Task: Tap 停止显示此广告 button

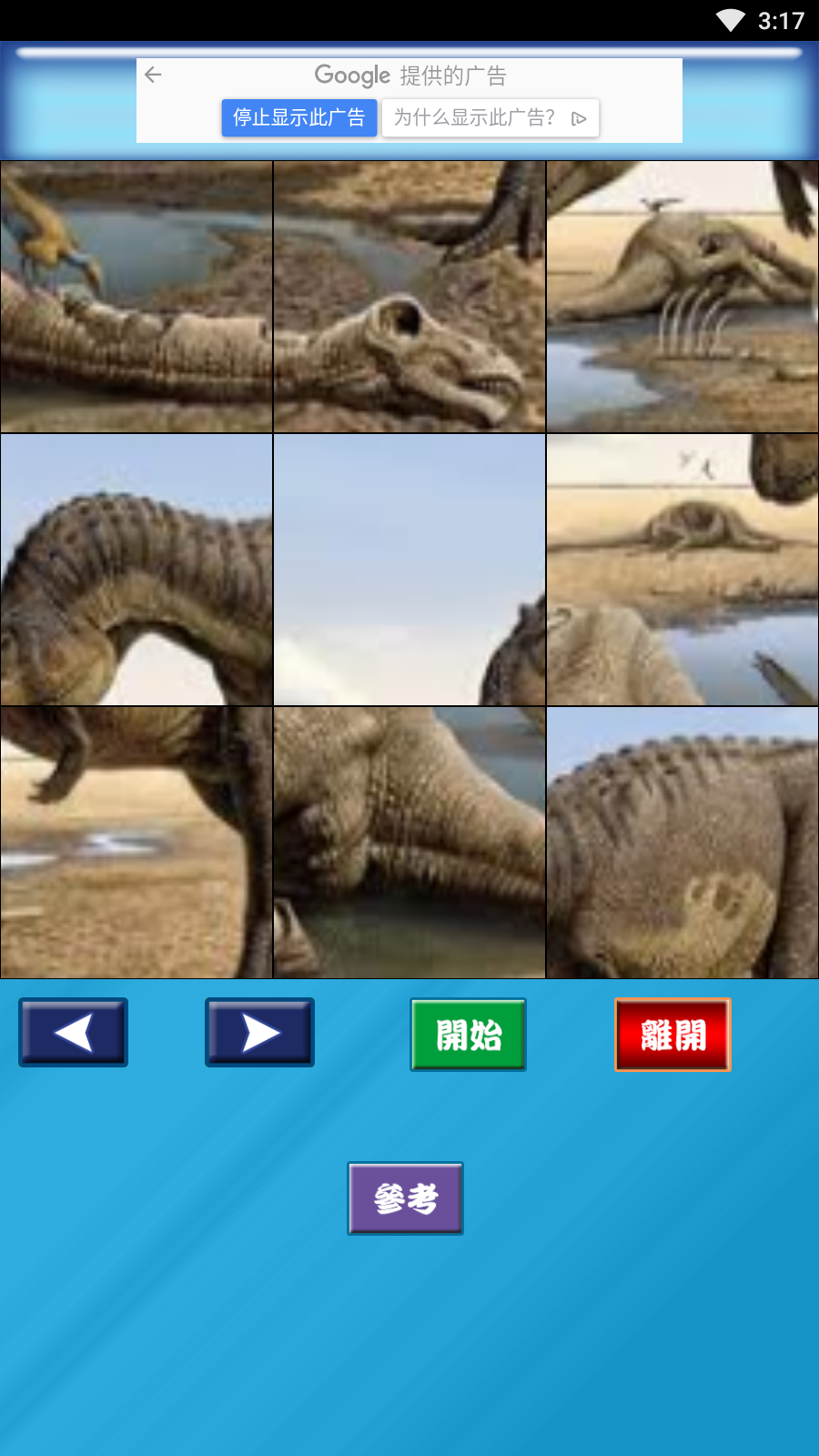Action: (x=298, y=118)
